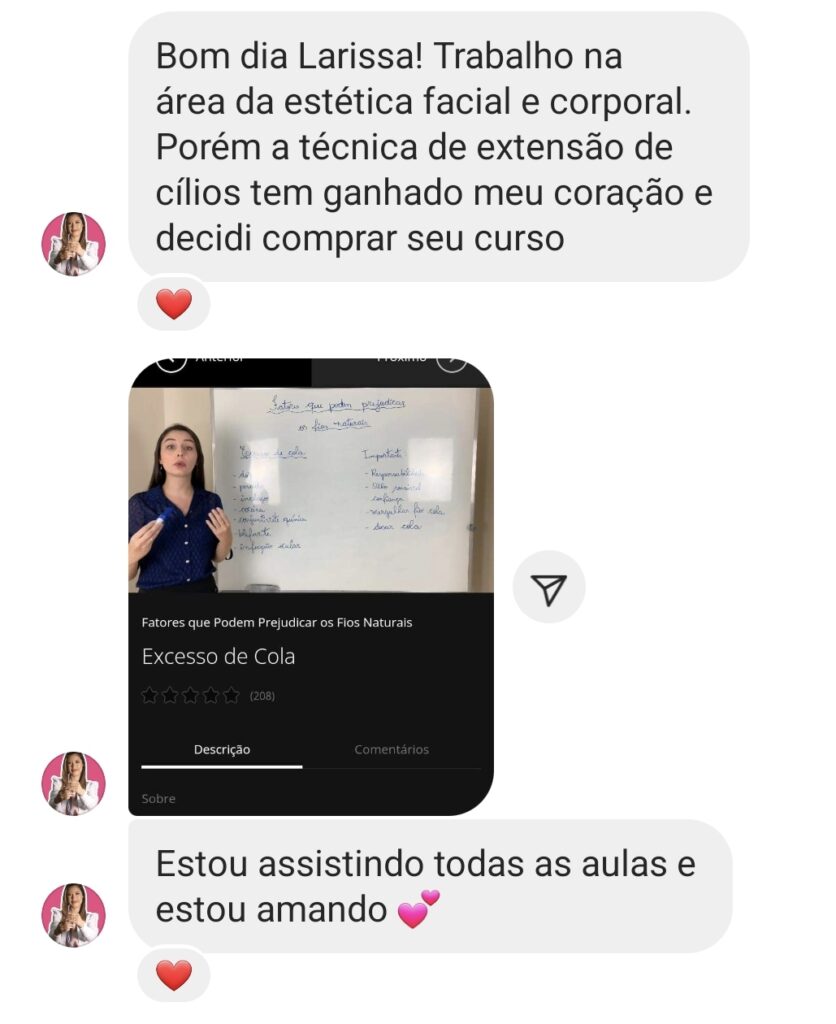Open the sender's avatar beside the Estou assistindo message
This screenshot has height=1024, width=836.
click(x=73, y=914)
